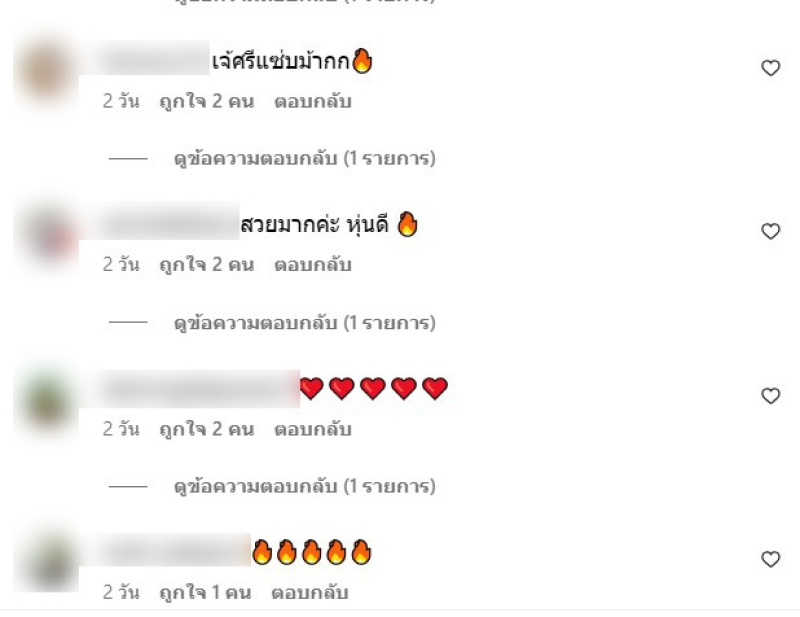Reply to the five fire emojis comment
The image size is (800, 617).
[x=309, y=593]
